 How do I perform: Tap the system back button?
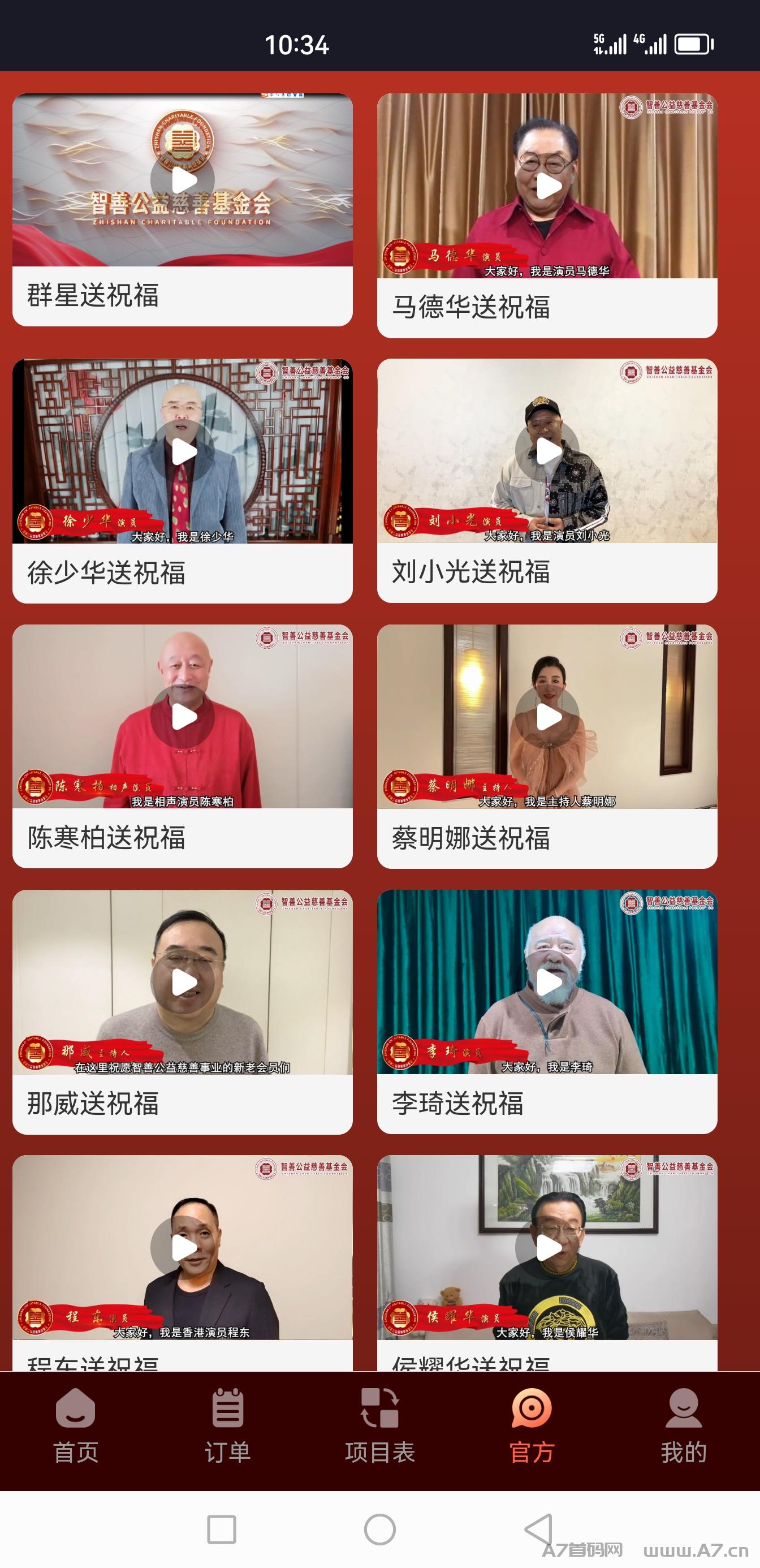pos(539,1529)
